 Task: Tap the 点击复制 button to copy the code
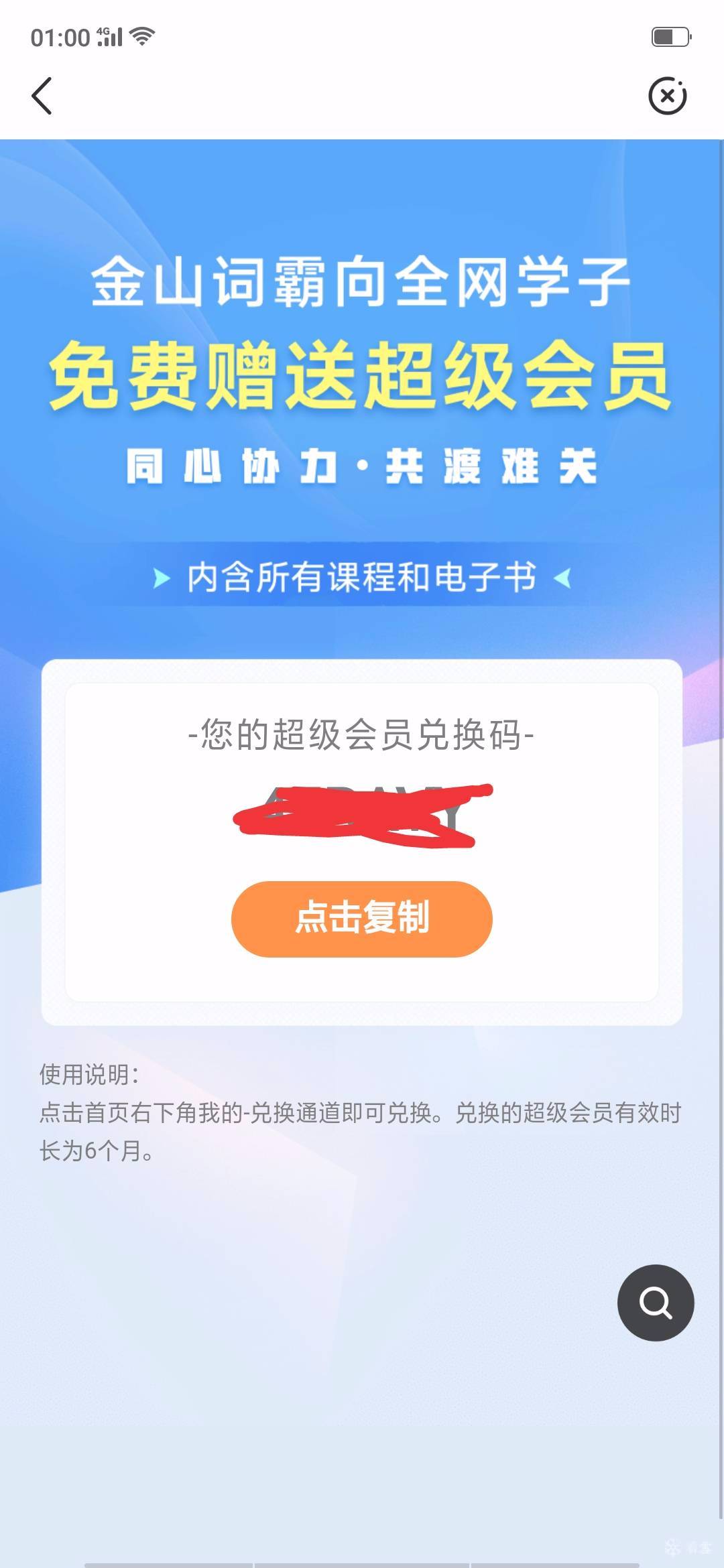(x=362, y=919)
